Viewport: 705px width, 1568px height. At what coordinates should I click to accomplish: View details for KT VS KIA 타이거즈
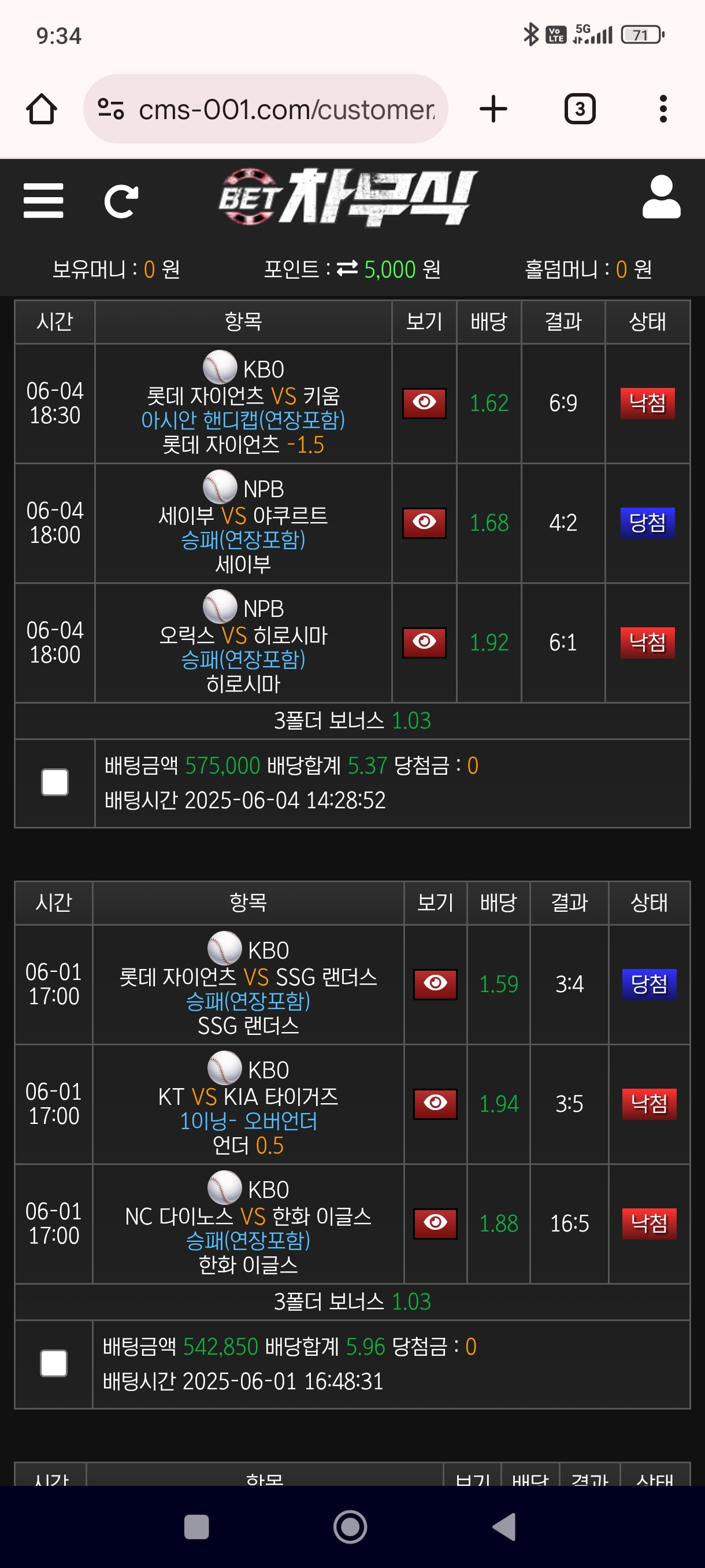tap(435, 1104)
